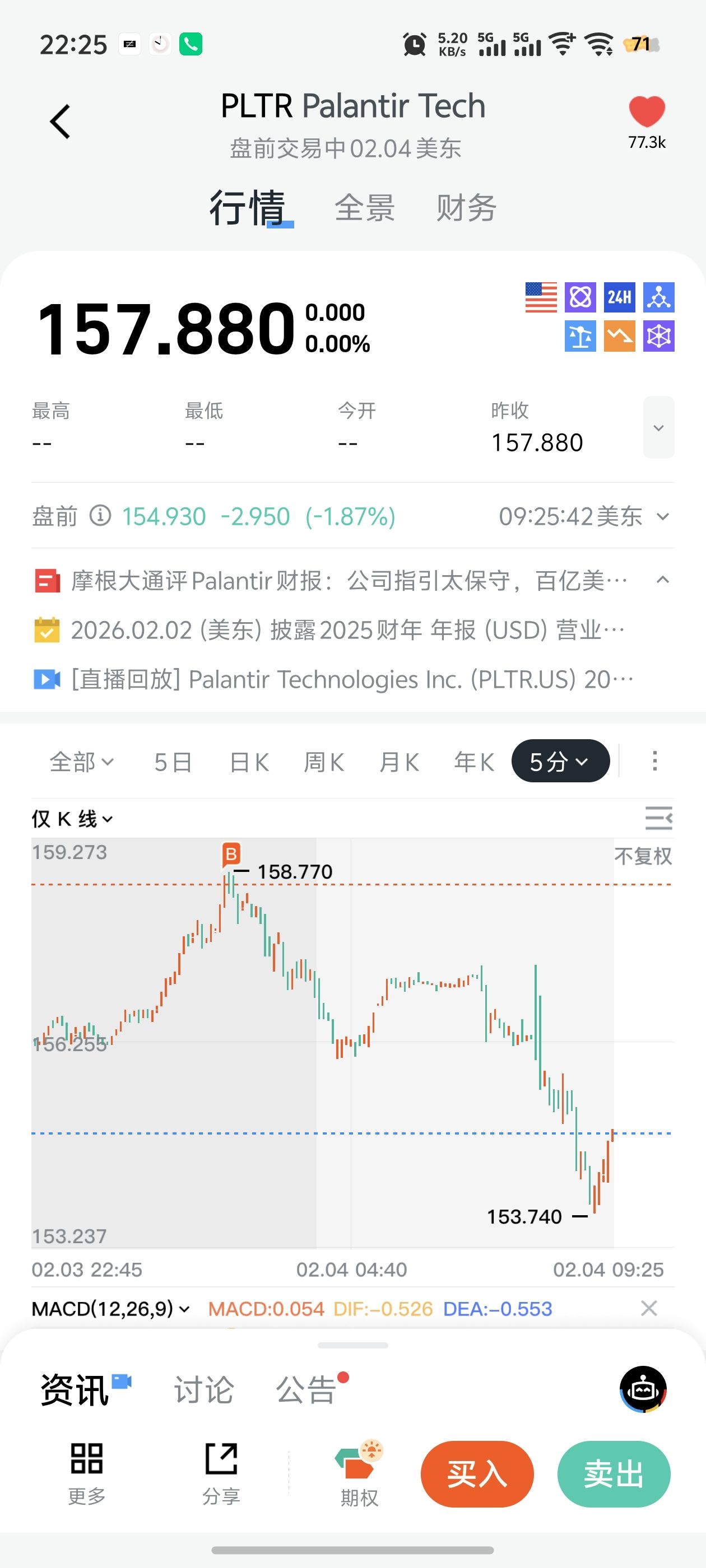
Task: Share this stock via 分享
Action: [221, 1473]
